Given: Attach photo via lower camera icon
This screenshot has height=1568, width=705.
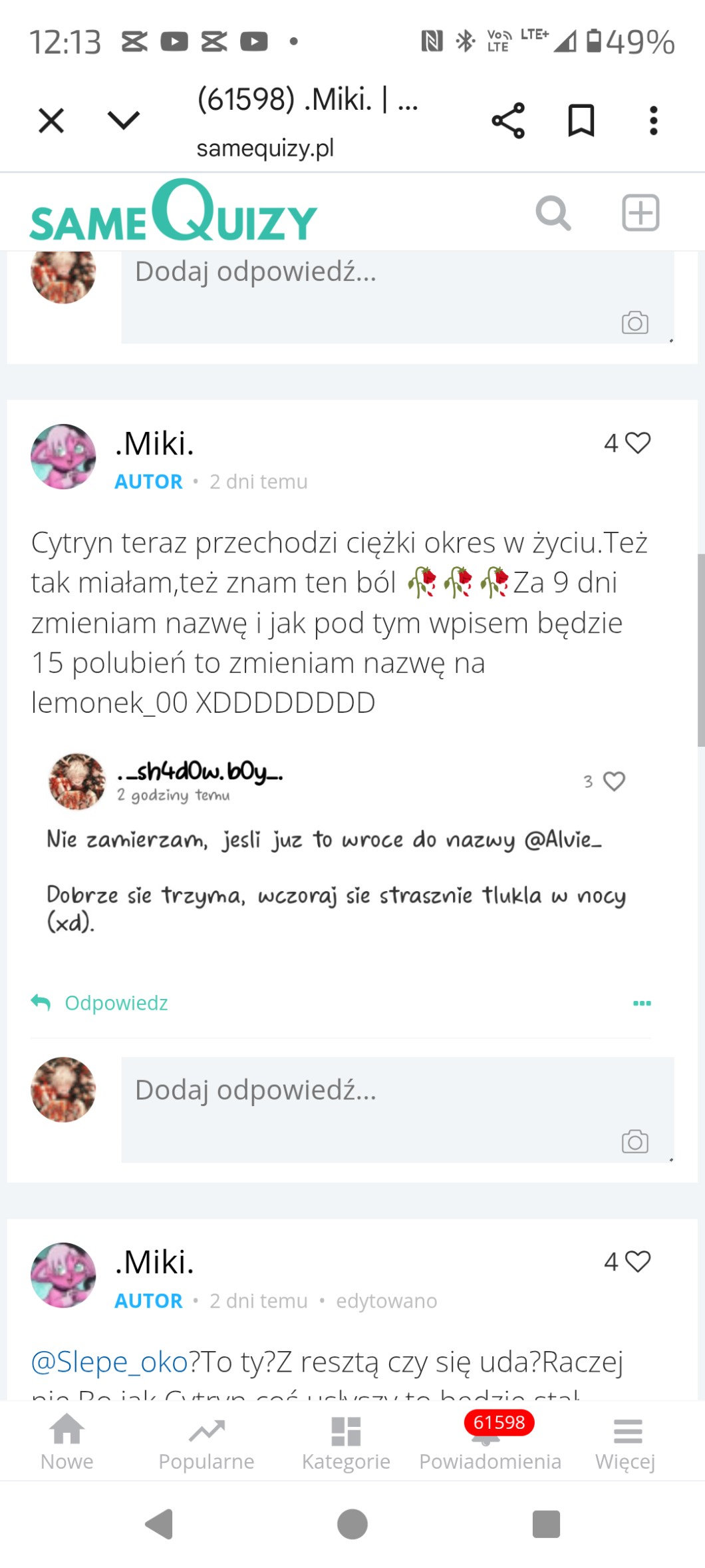Looking at the screenshot, I should 634,1142.
